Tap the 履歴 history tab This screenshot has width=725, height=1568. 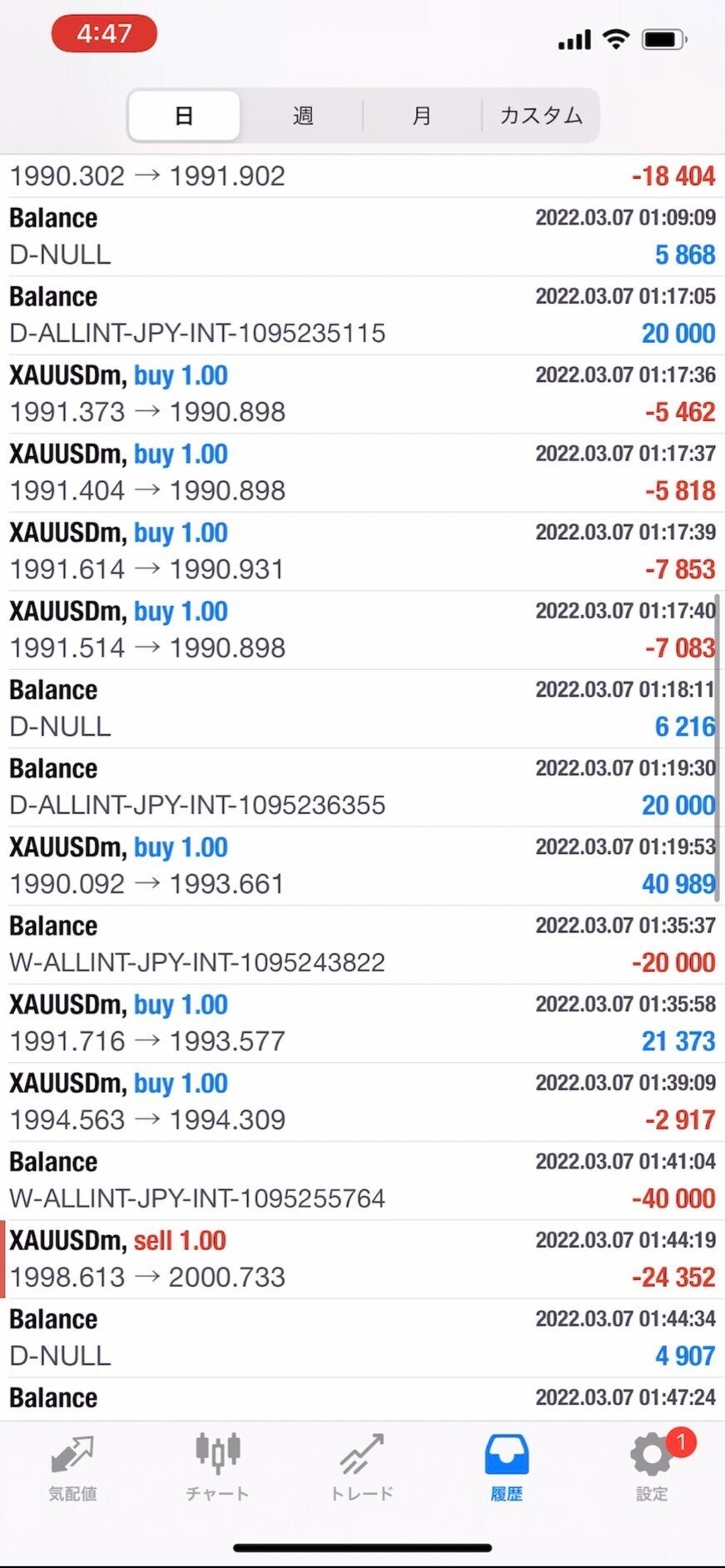click(x=506, y=1468)
